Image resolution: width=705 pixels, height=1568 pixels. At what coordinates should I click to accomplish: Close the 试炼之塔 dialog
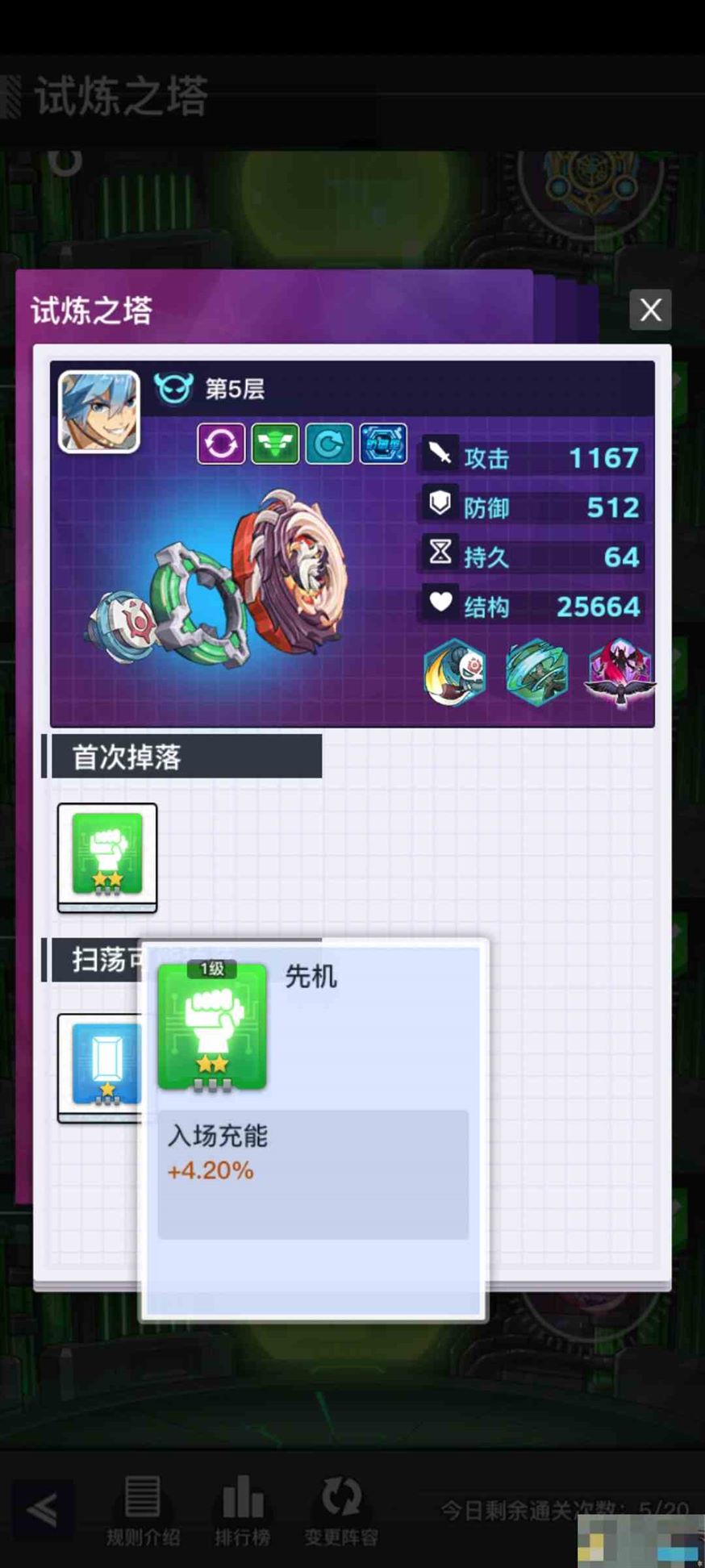click(650, 310)
